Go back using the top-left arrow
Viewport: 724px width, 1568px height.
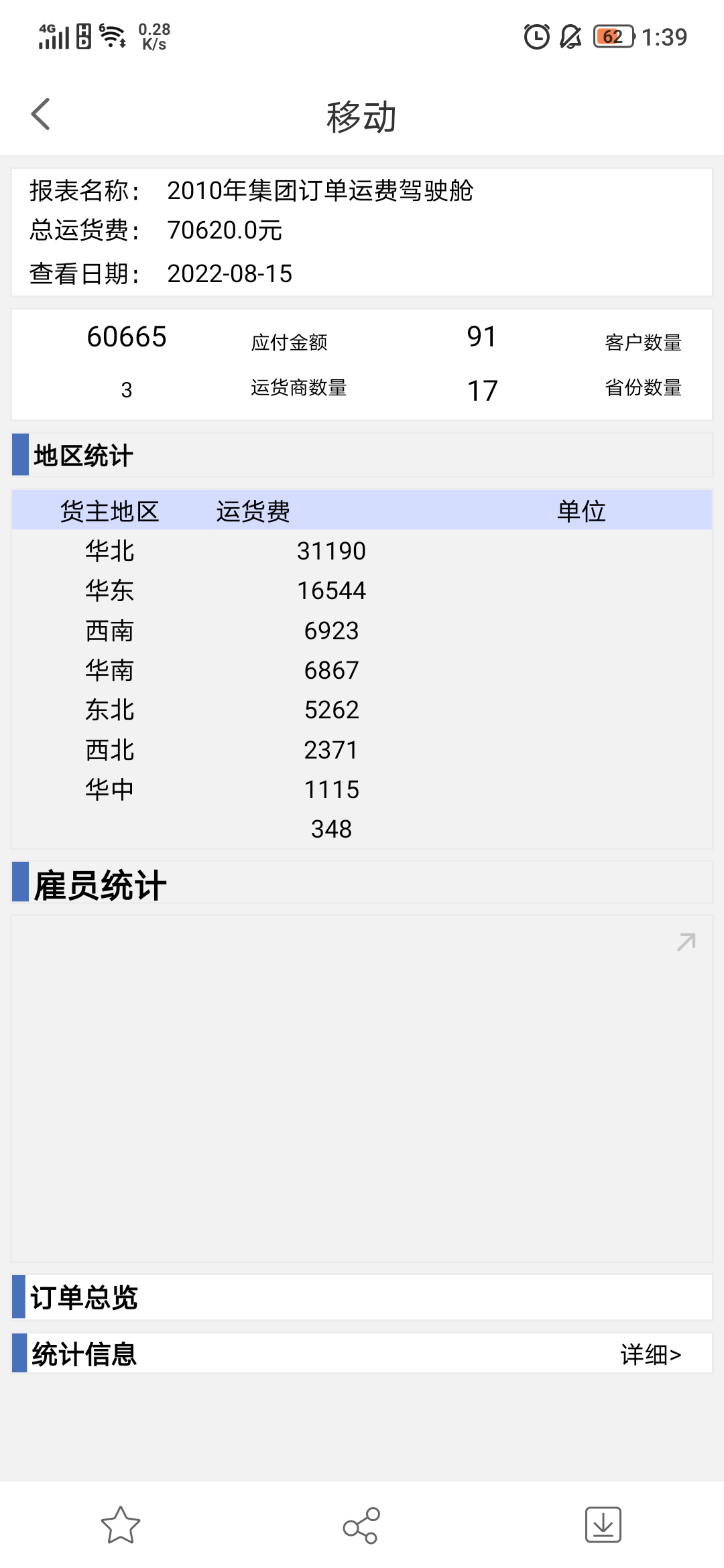[41, 114]
